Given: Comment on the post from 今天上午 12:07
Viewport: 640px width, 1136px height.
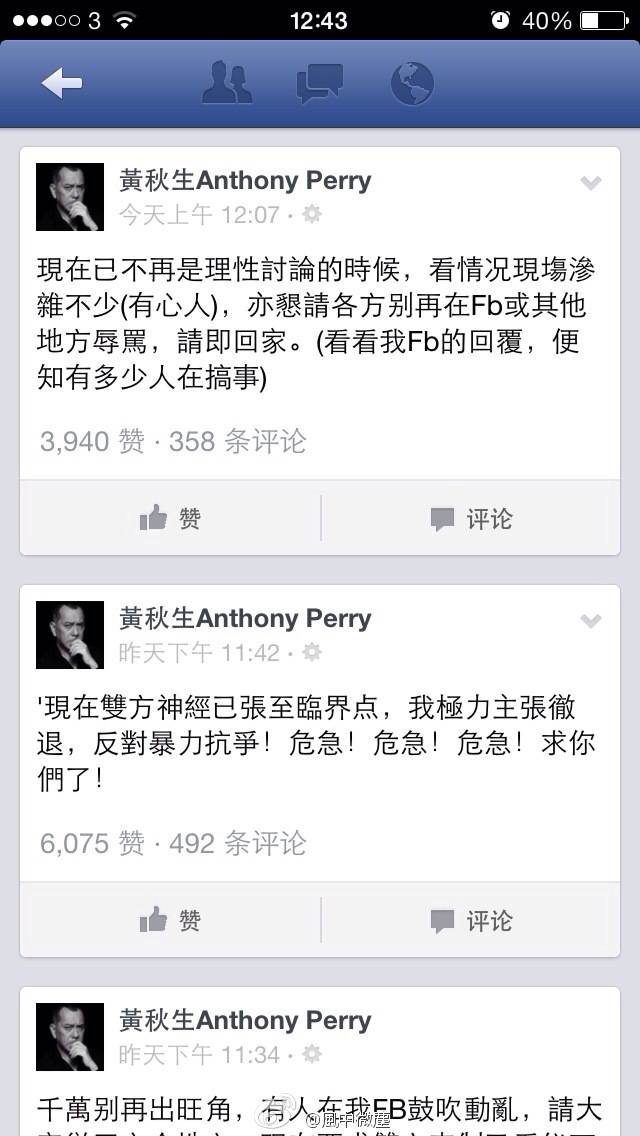Looking at the screenshot, I should coord(471,518).
